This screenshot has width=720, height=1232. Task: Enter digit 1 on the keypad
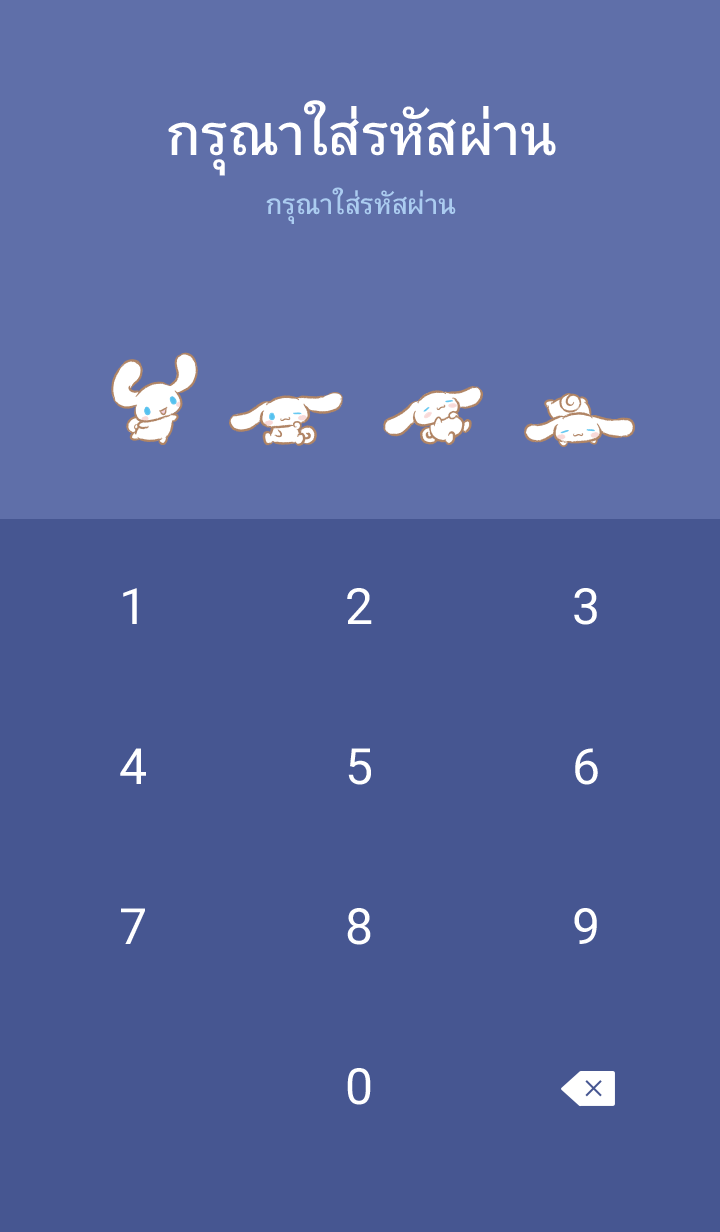coord(132,607)
